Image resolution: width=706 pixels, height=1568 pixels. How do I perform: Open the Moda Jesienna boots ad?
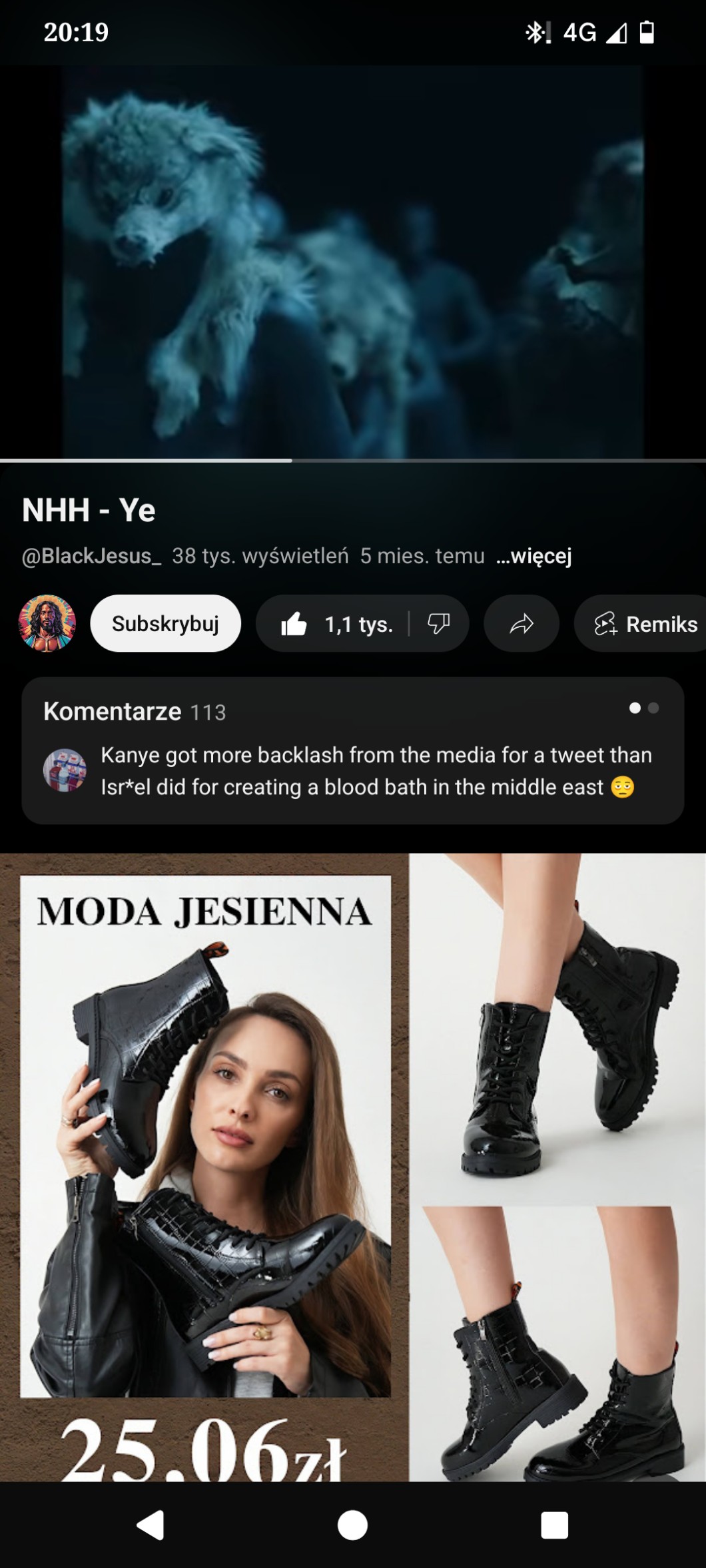tap(353, 1167)
